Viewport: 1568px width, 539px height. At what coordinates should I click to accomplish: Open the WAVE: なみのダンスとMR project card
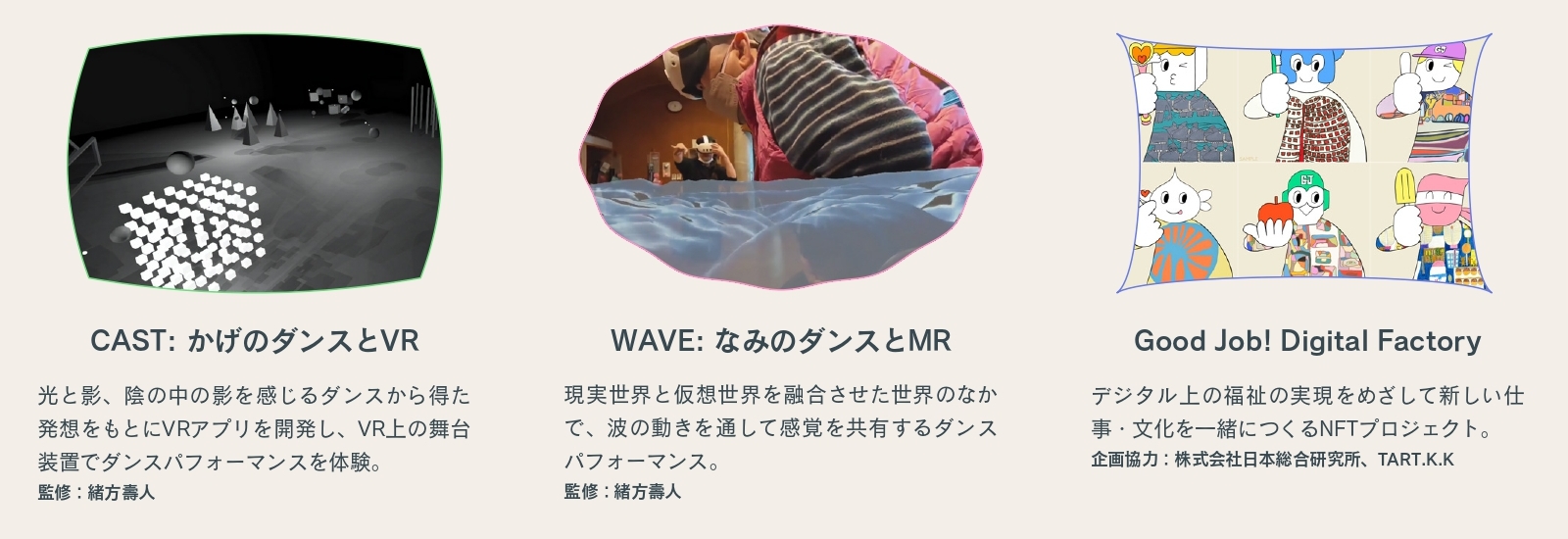tap(781, 340)
